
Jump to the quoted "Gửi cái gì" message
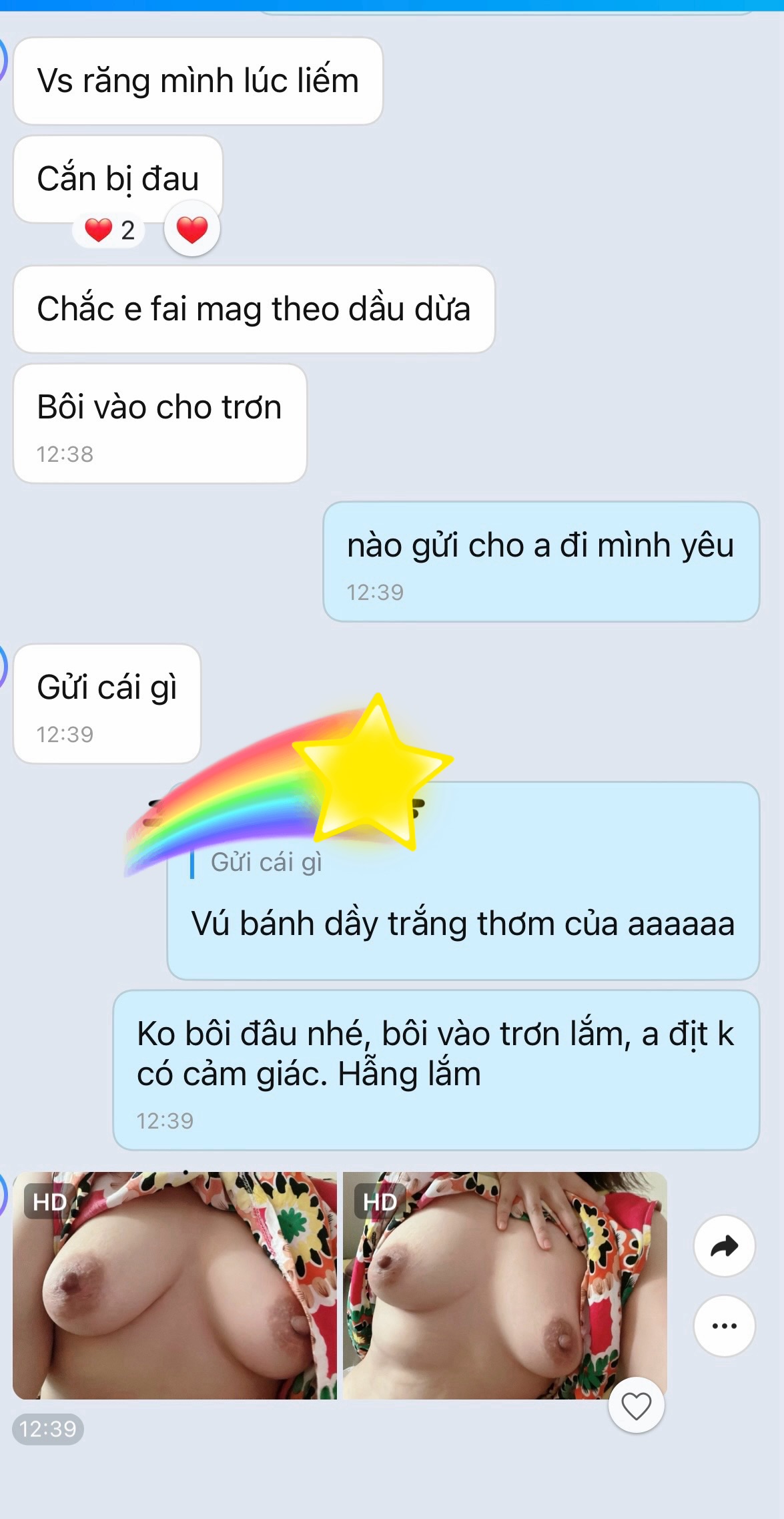point(267,862)
